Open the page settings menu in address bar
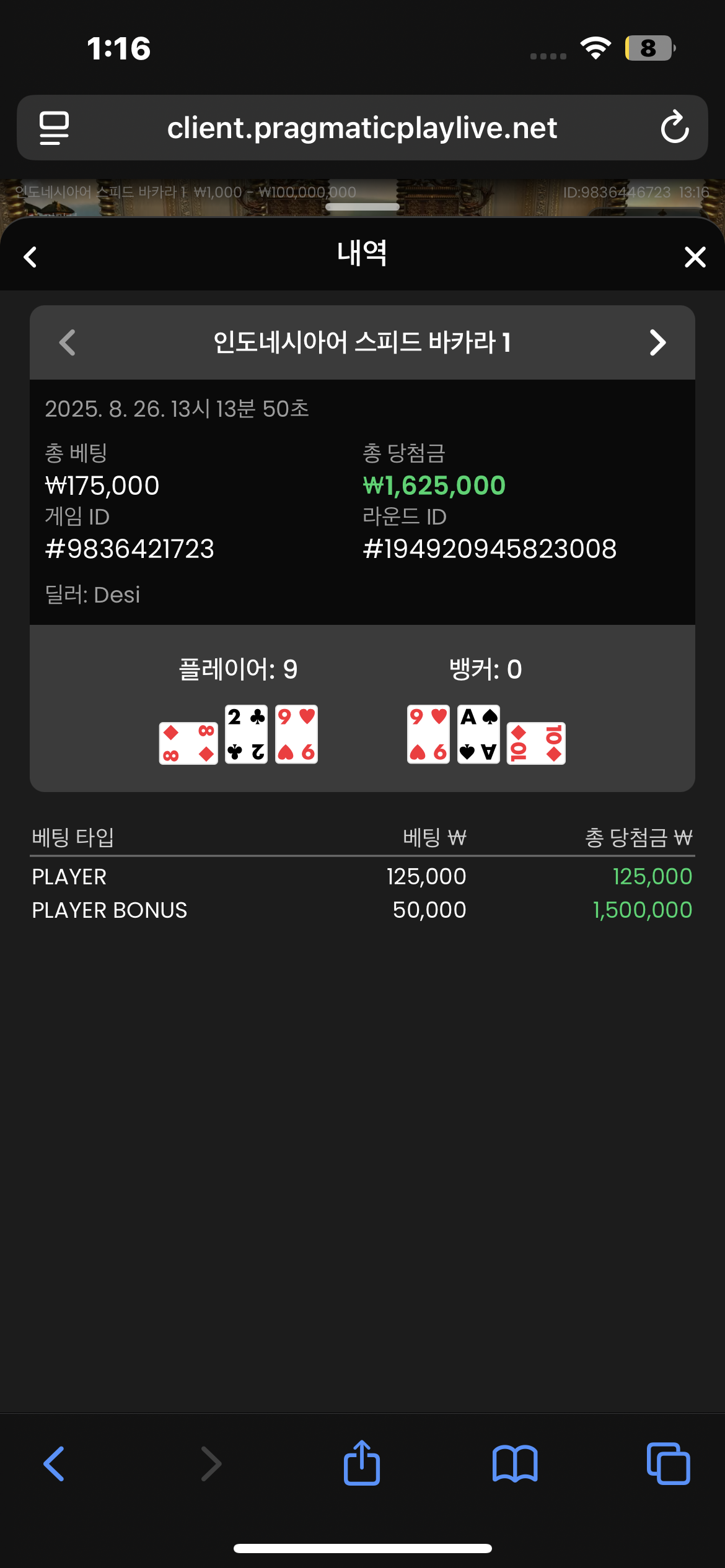Image resolution: width=725 pixels, height=1568 pixels. (55, 128)
